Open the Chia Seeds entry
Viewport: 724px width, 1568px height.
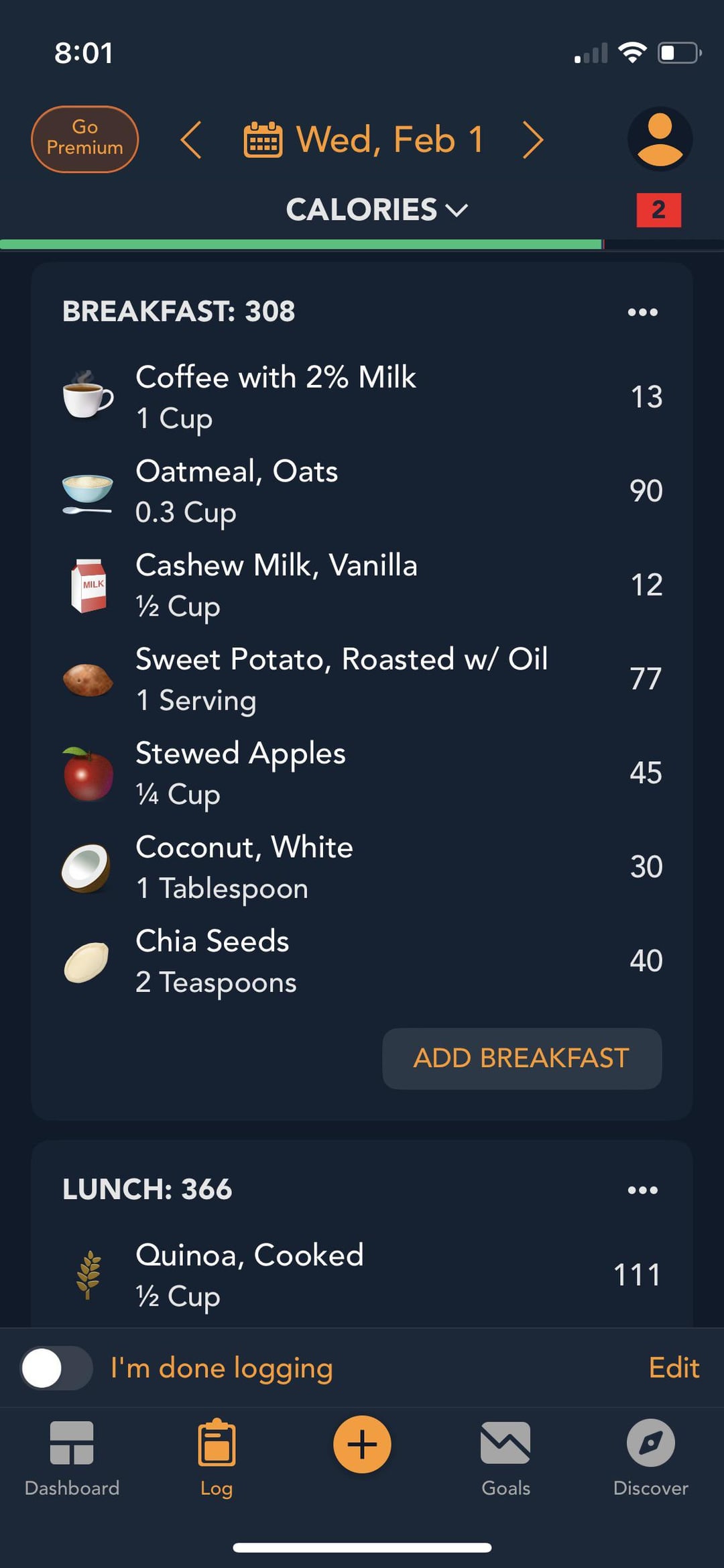[x=362, y=960]
